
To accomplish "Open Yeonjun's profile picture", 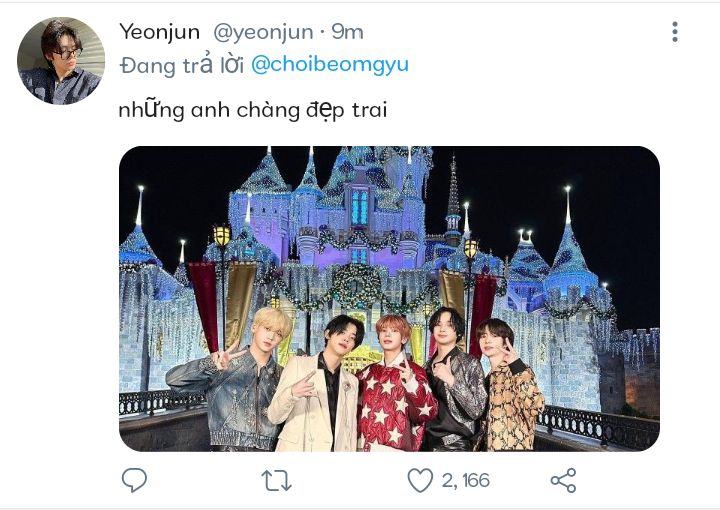I will pos(60,60).
